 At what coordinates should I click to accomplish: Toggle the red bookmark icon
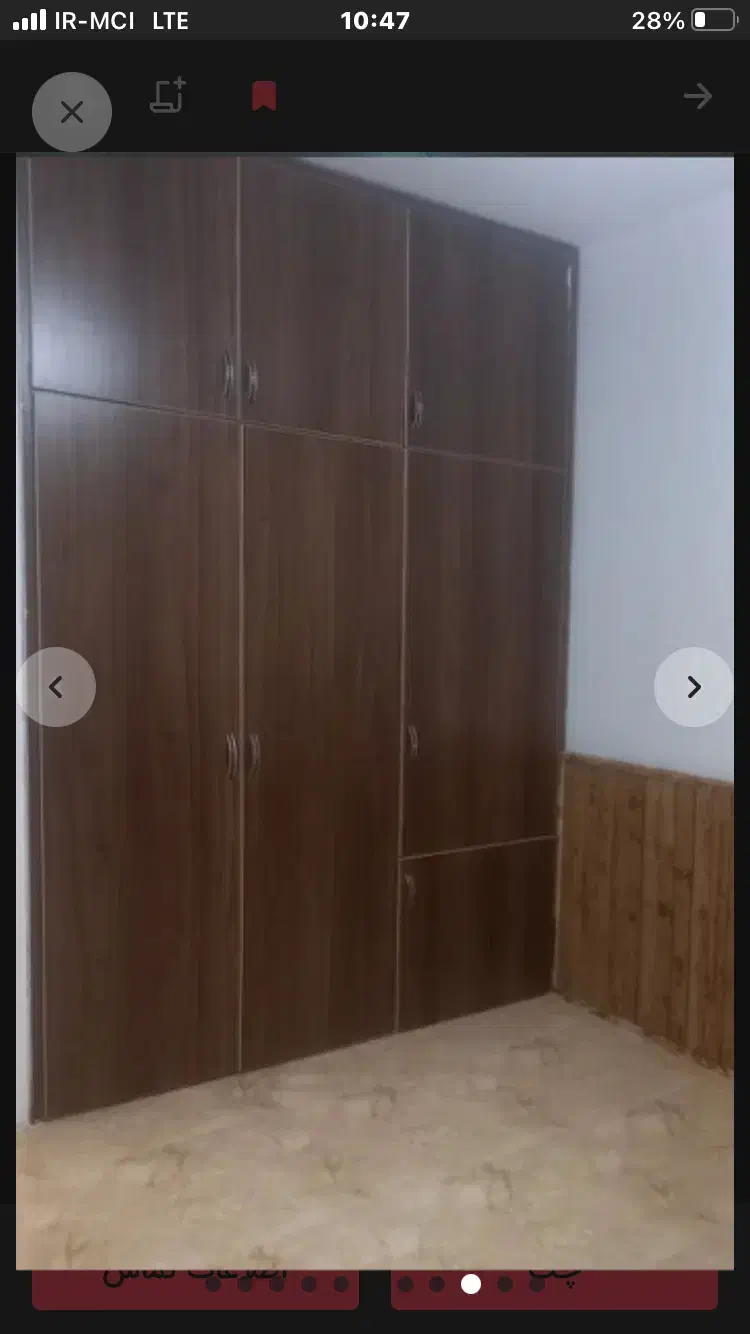click(x=264, y=96)
